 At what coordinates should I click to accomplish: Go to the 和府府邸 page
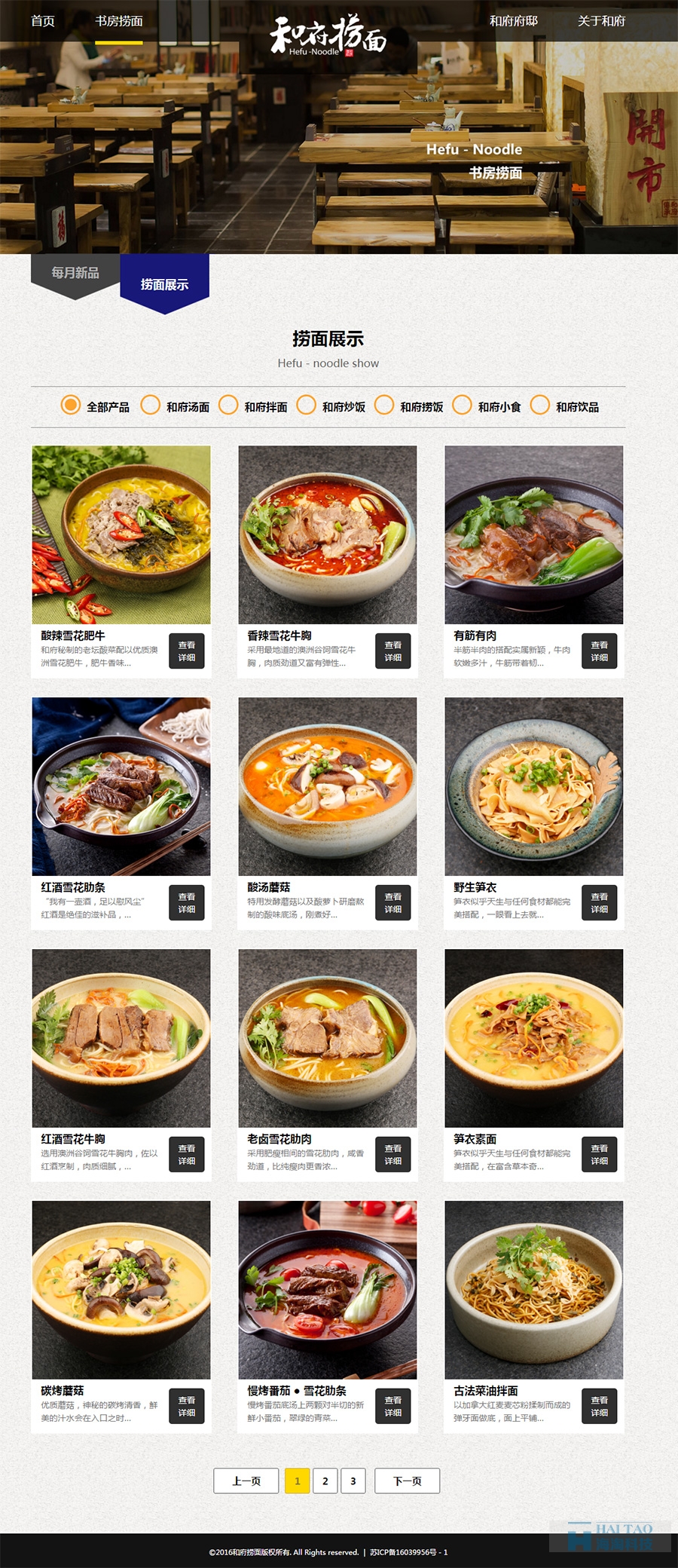(513, 21)
